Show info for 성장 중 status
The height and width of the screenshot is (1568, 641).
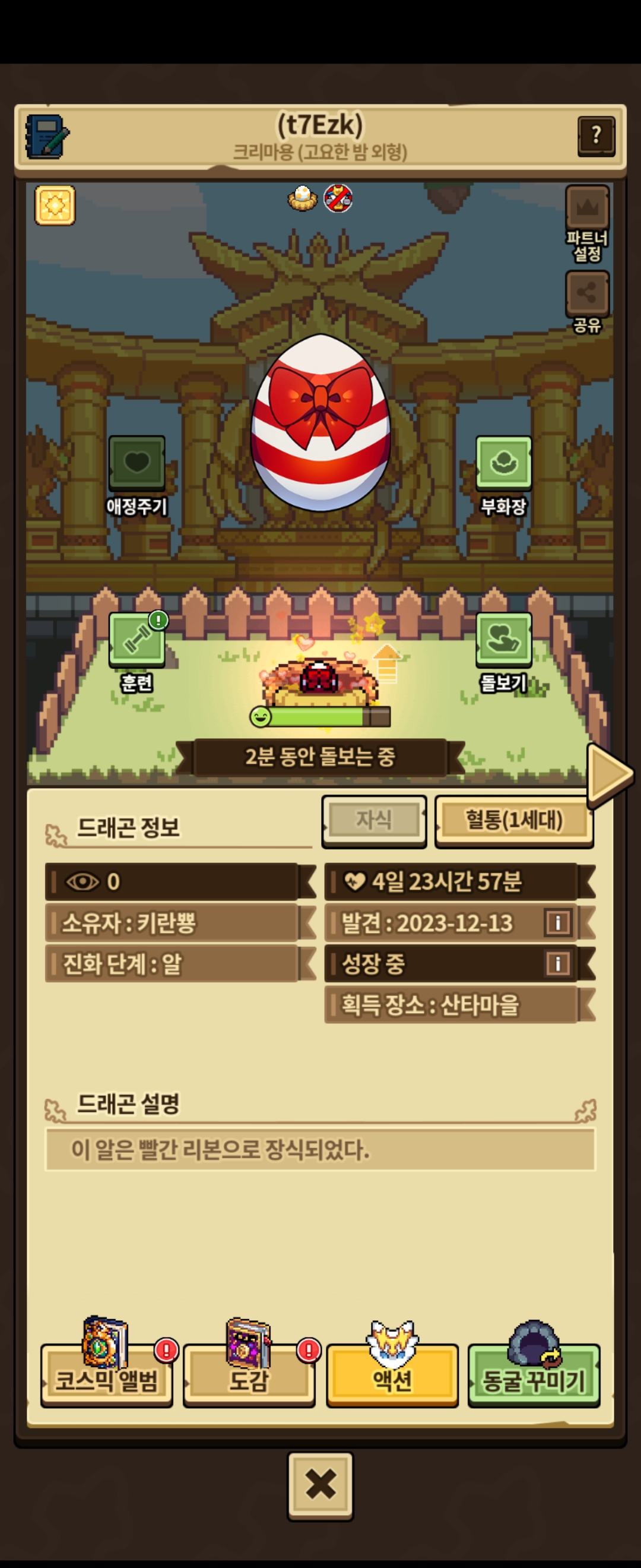(x=558, y=963)
